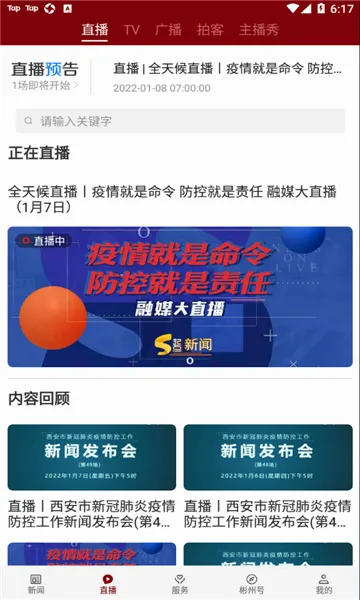Screen dimensions: 360x600
Task: Select the 拍客 tab
Action: 210,30
